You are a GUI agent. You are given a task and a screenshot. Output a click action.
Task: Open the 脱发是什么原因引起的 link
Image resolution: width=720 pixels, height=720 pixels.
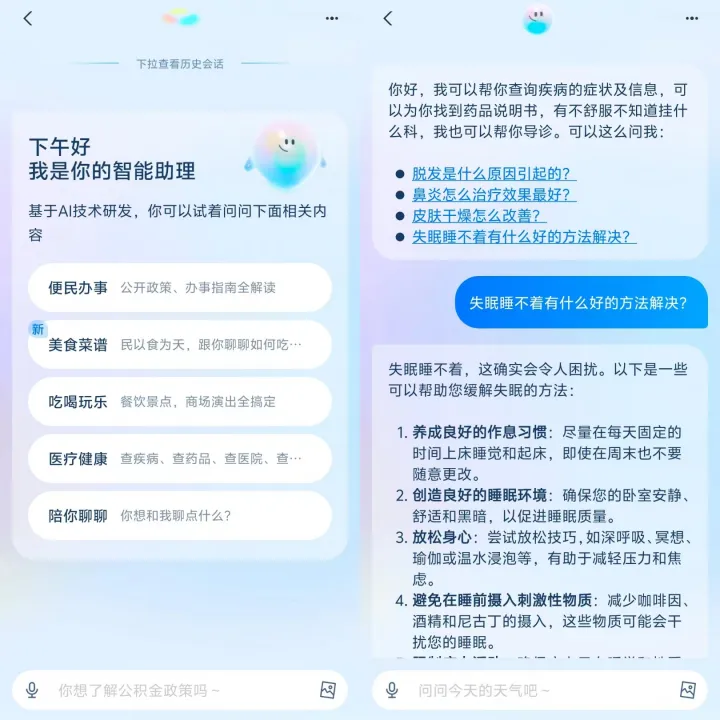click(490, 173)
